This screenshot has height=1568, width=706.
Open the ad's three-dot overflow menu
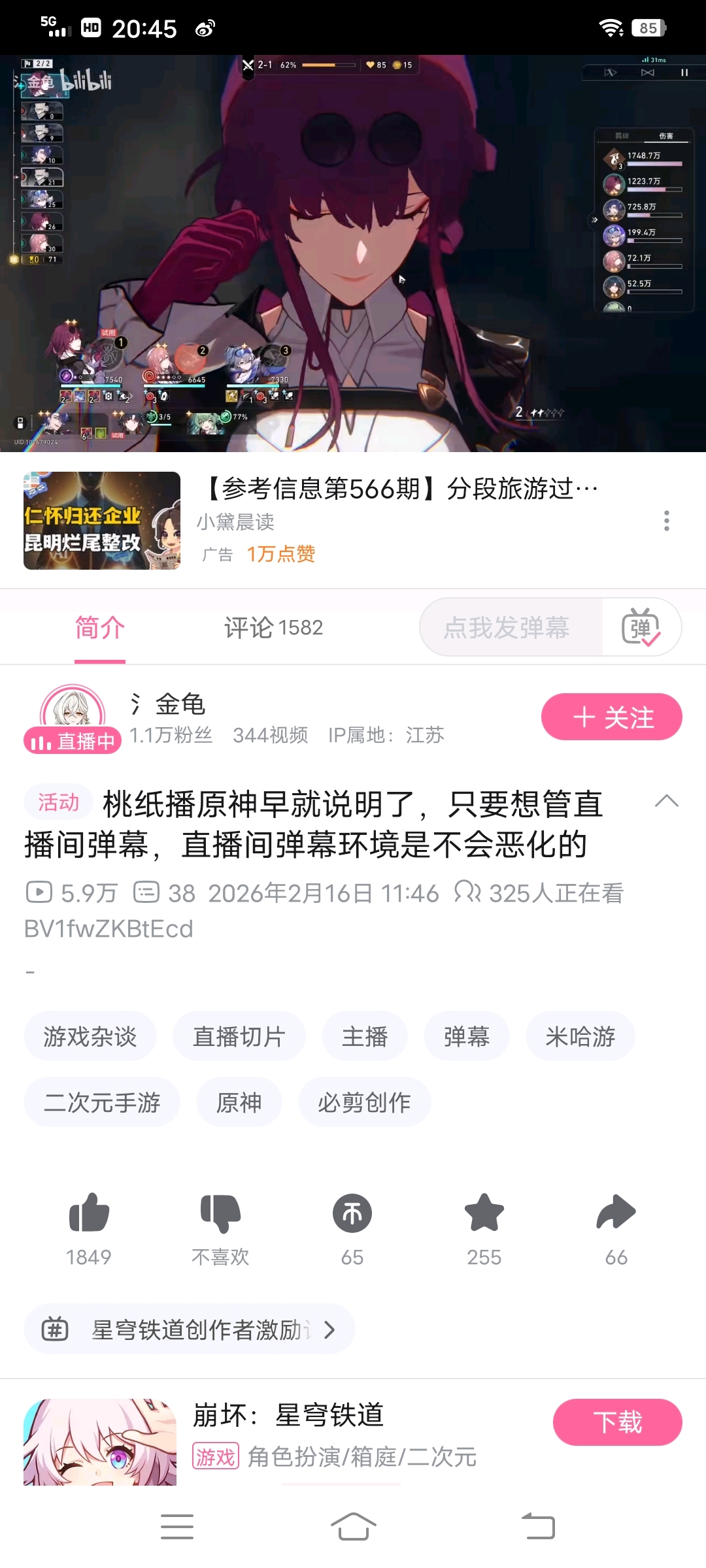[x=666, y=521]
